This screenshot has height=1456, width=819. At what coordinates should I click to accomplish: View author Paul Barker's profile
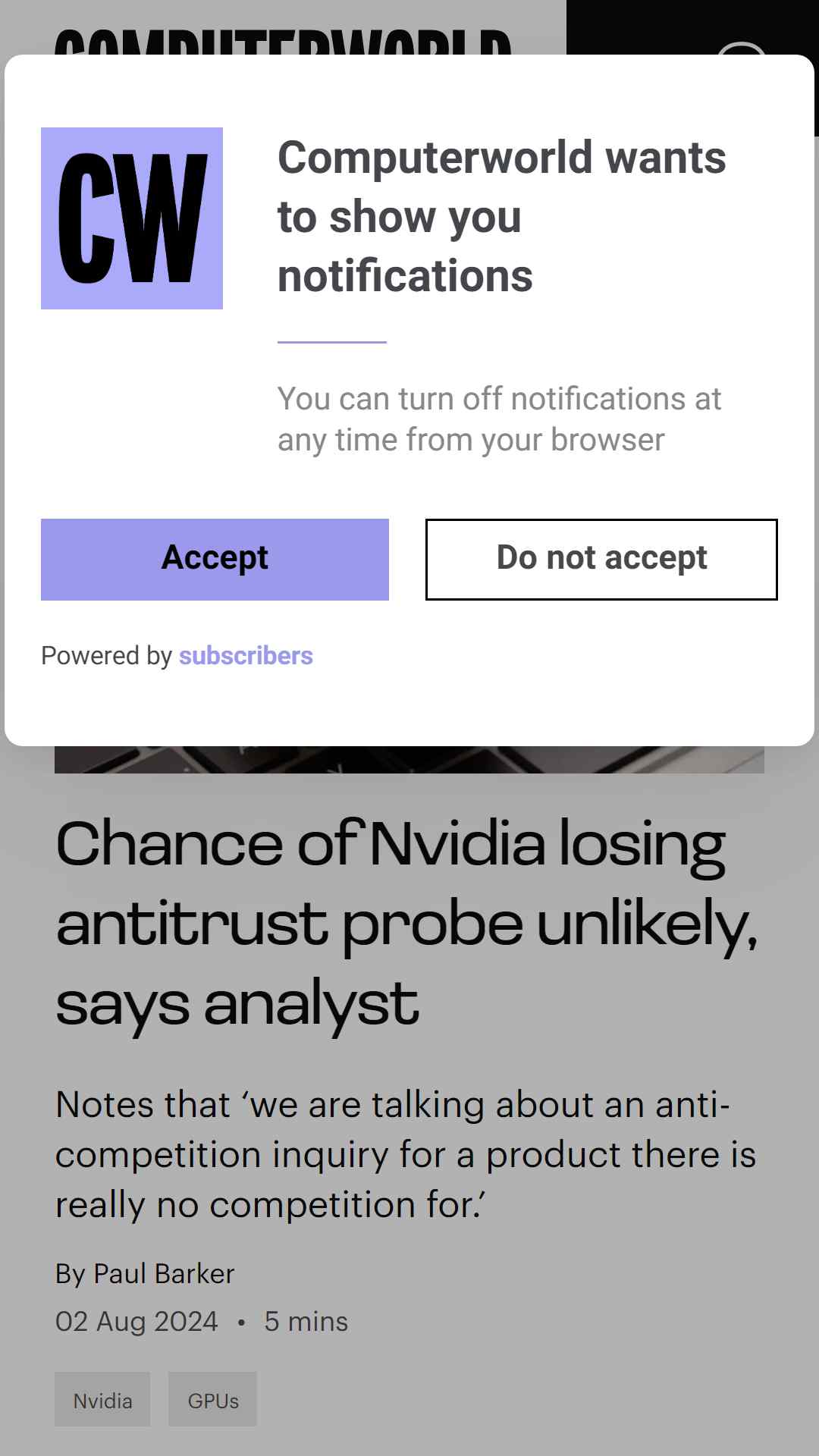(164, 1274)
